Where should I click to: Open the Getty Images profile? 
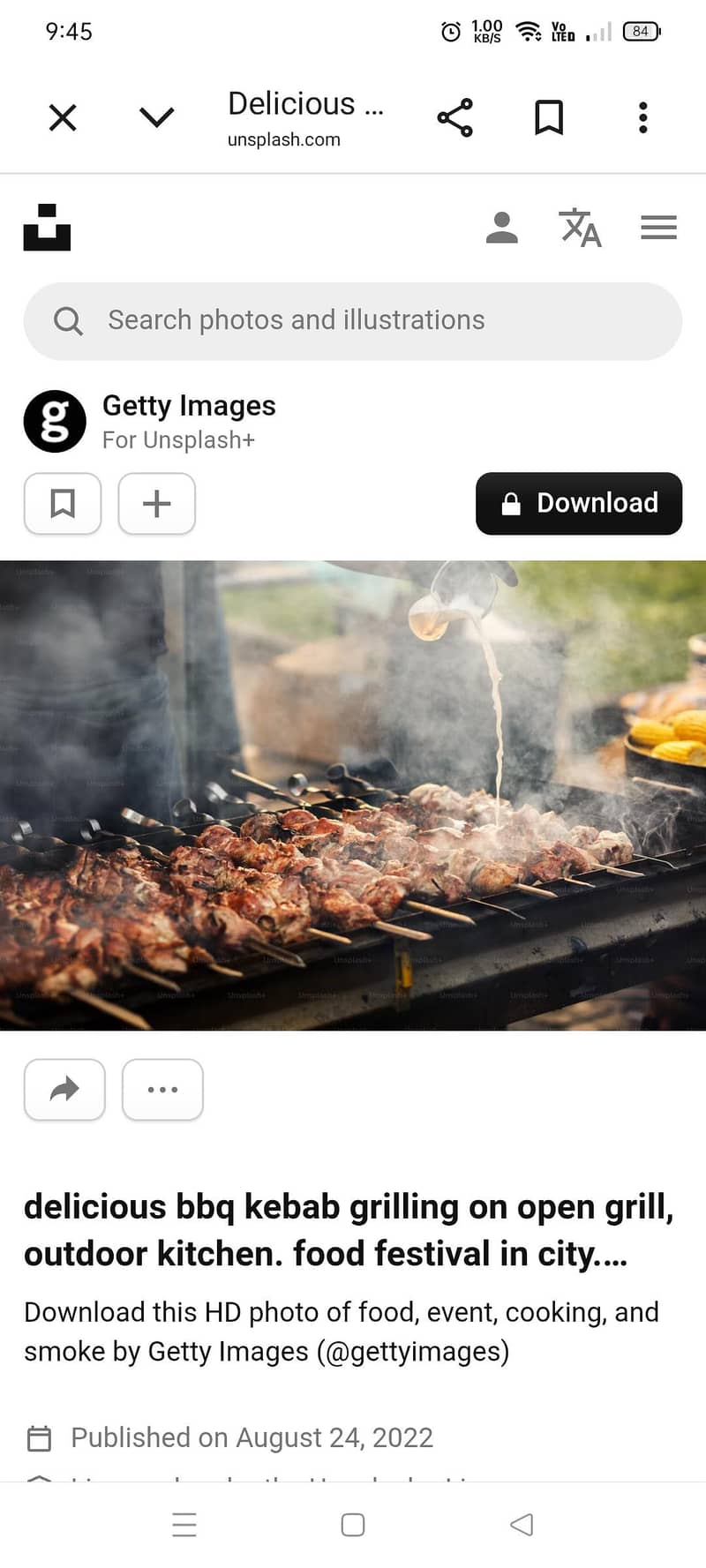coord(189,406)
